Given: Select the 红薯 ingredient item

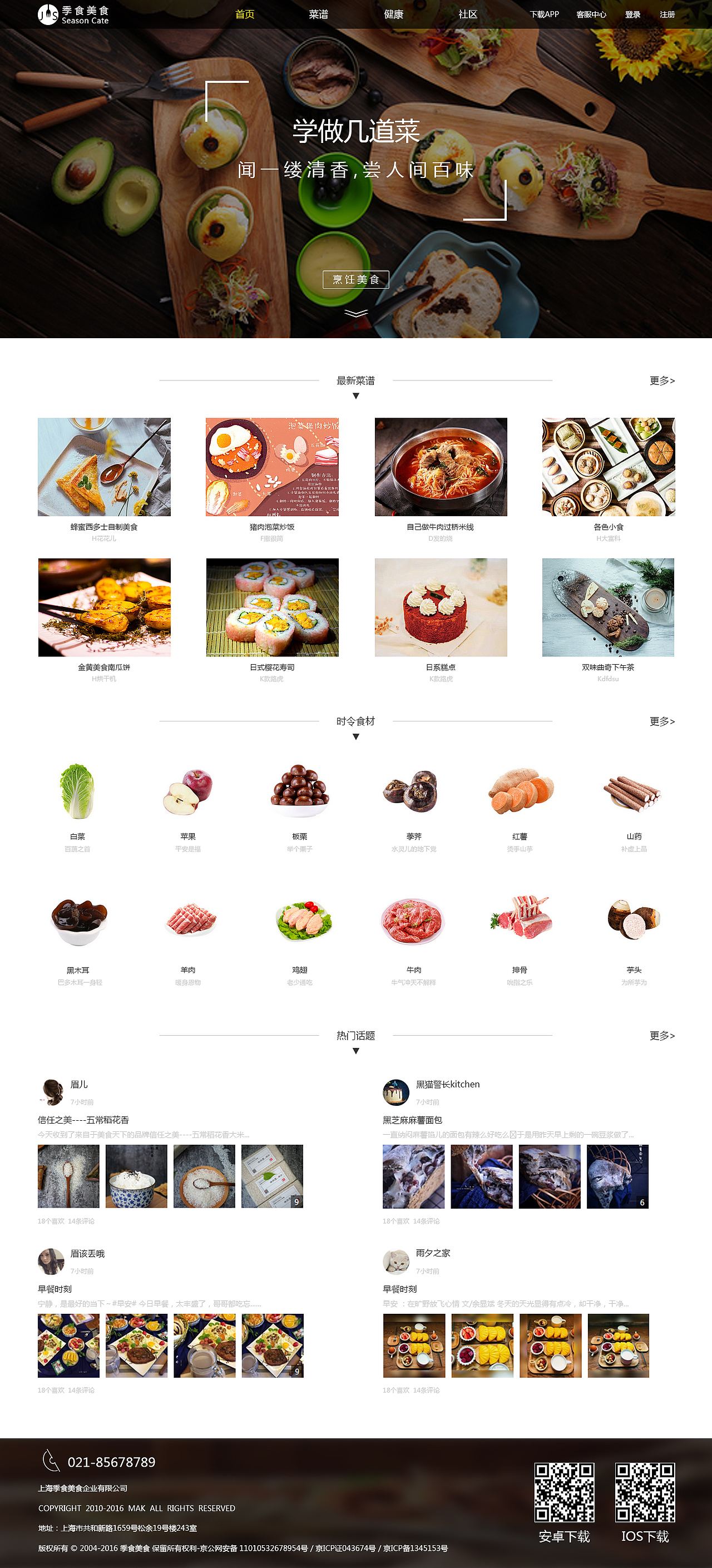Looking at the screenshot, I should (520, 792).
